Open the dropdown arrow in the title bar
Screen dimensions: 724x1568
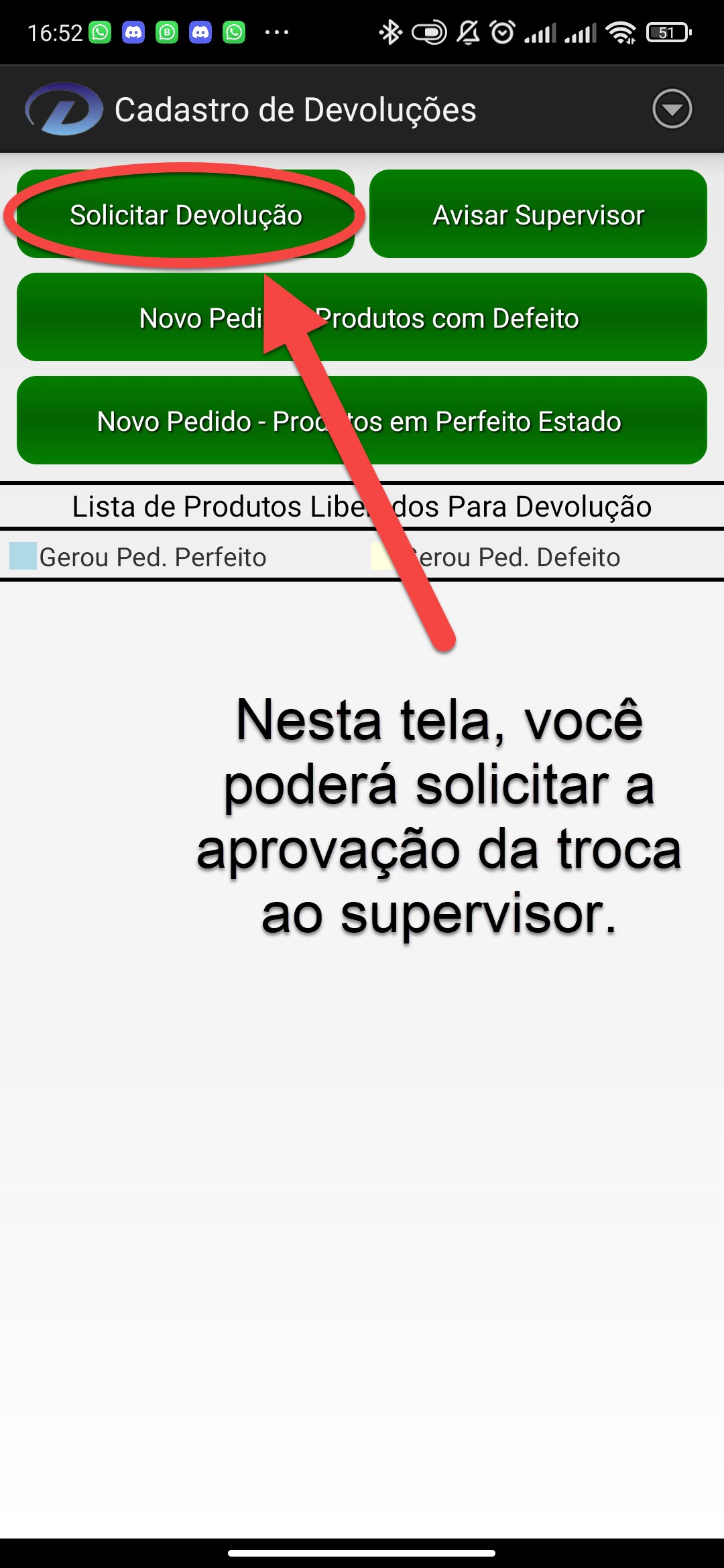[x=672, y=109]
